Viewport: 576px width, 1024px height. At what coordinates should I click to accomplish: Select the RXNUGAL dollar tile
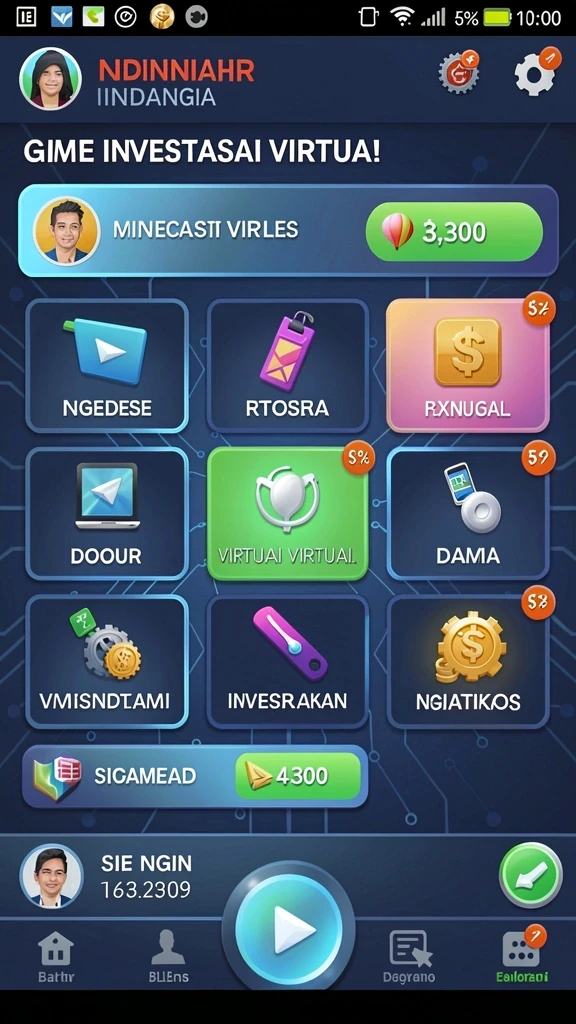(x=468, y=366)
